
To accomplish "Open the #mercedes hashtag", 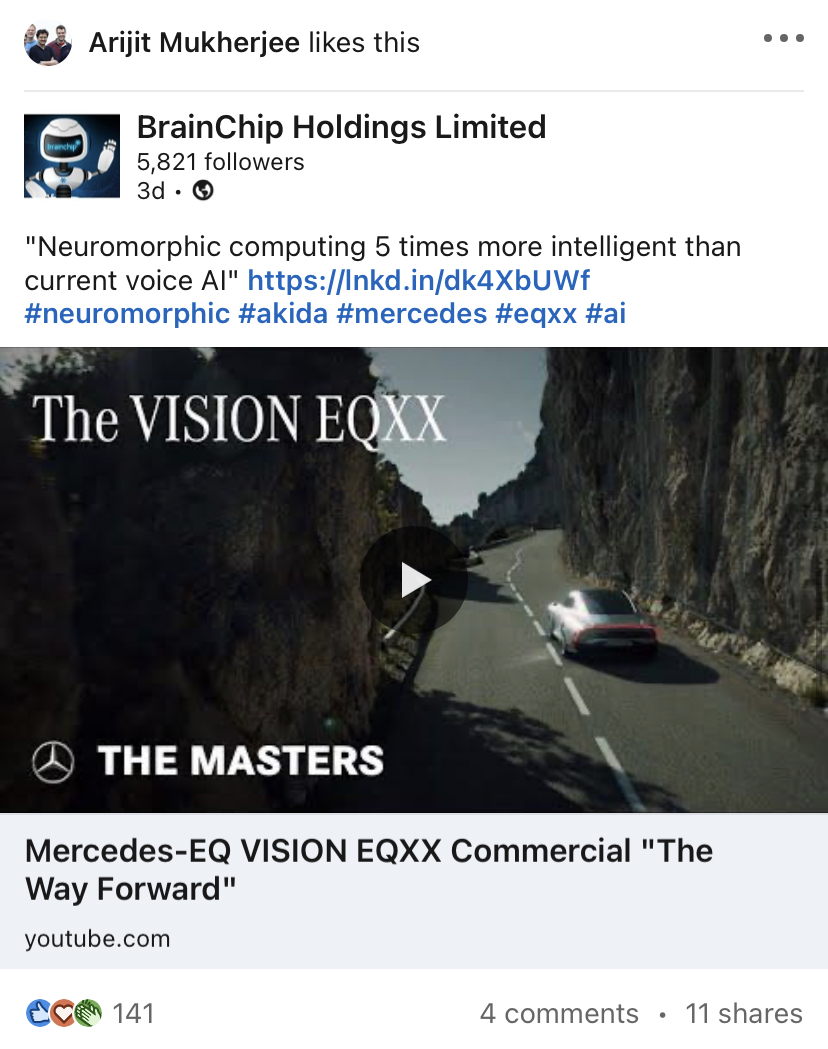I will click(411, 313).
